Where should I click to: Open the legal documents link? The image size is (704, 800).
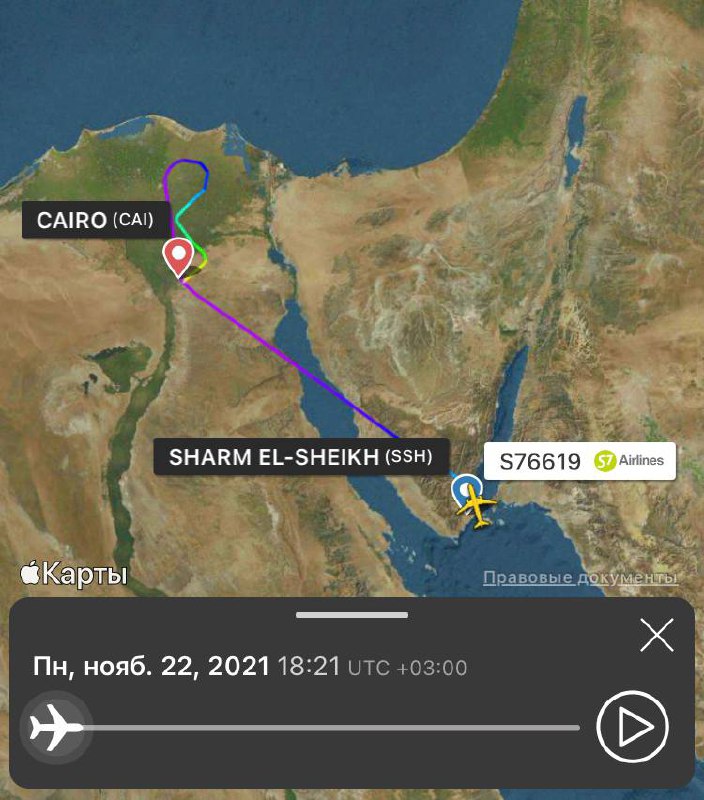(x=580, y=578)
